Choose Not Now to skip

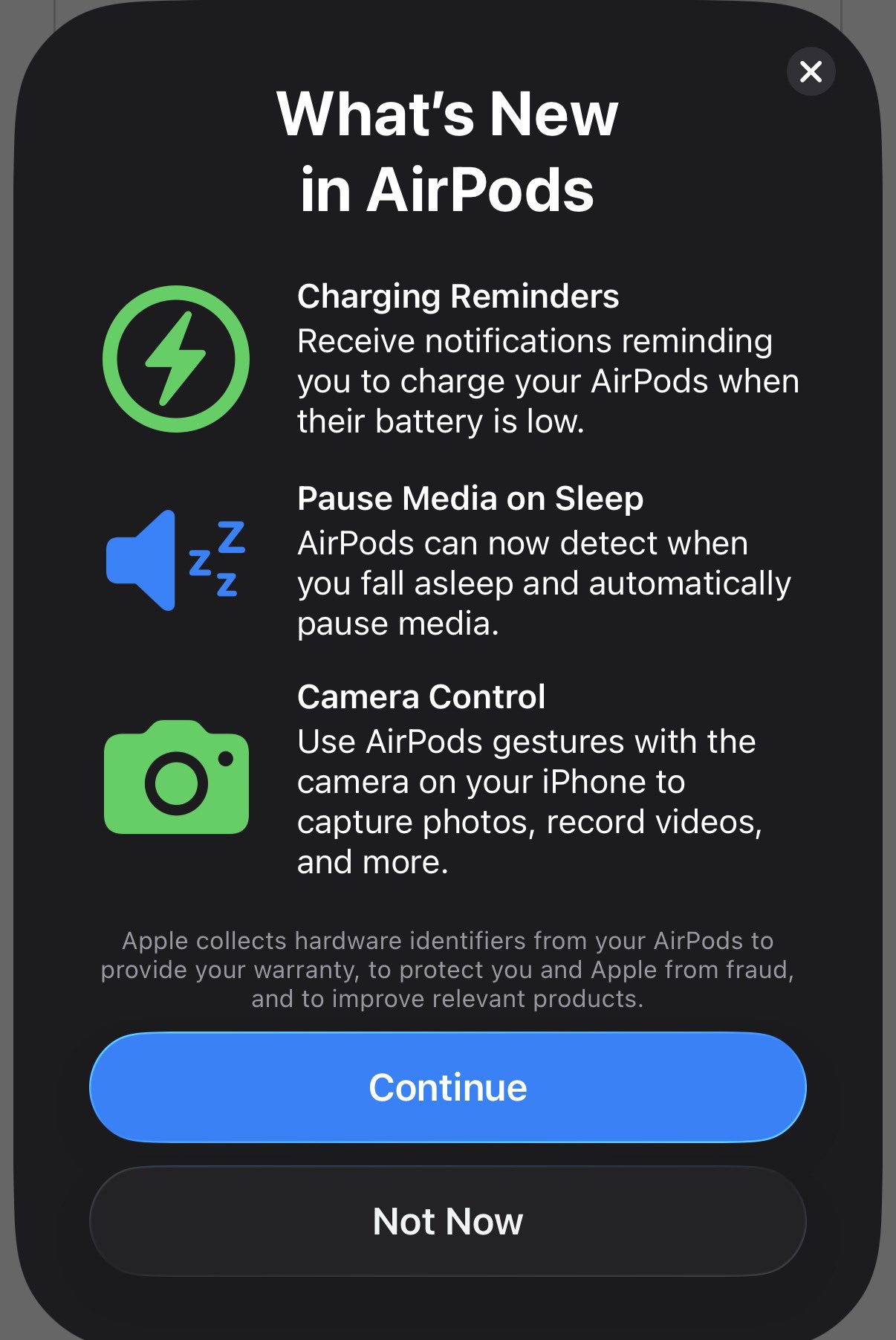point(447,1221)
